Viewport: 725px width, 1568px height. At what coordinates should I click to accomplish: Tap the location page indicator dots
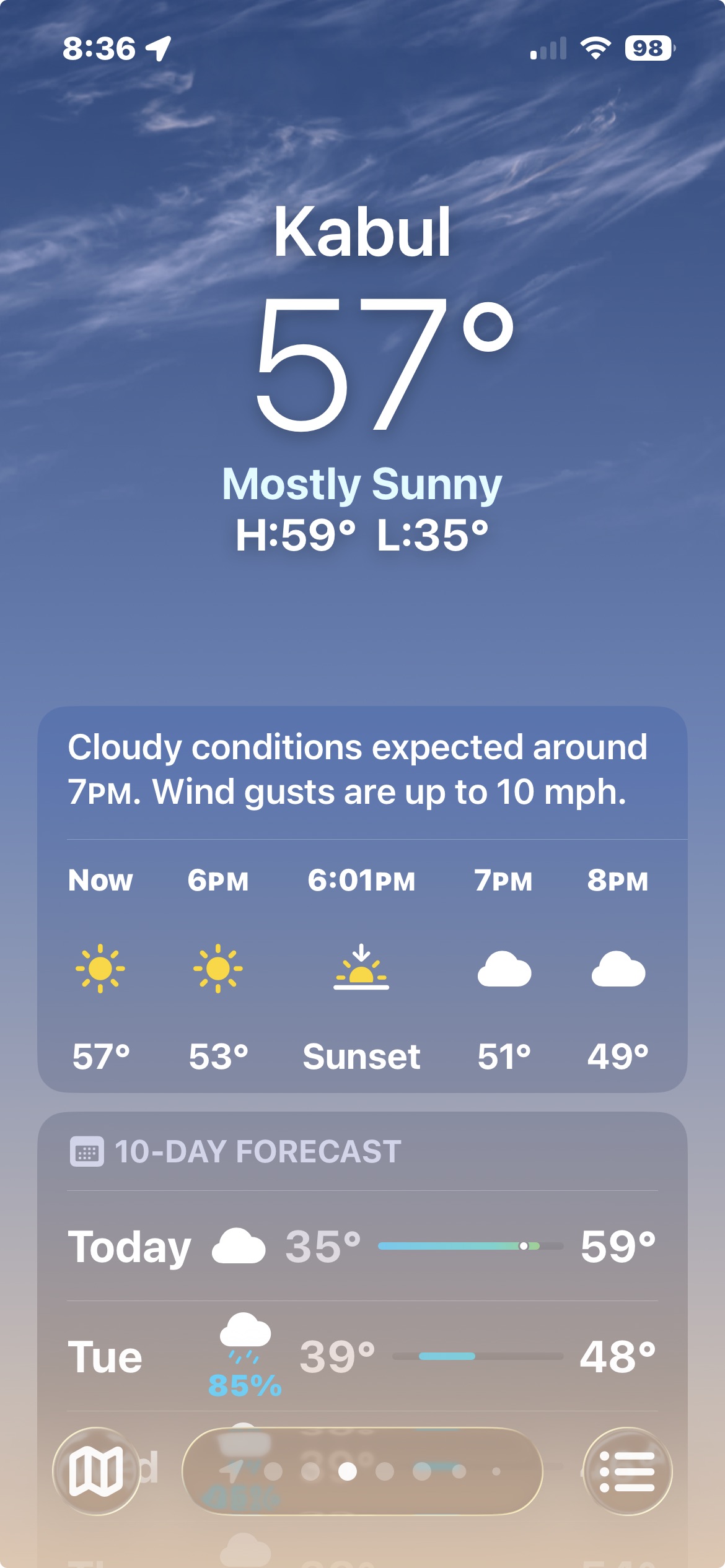(362, 1471)
